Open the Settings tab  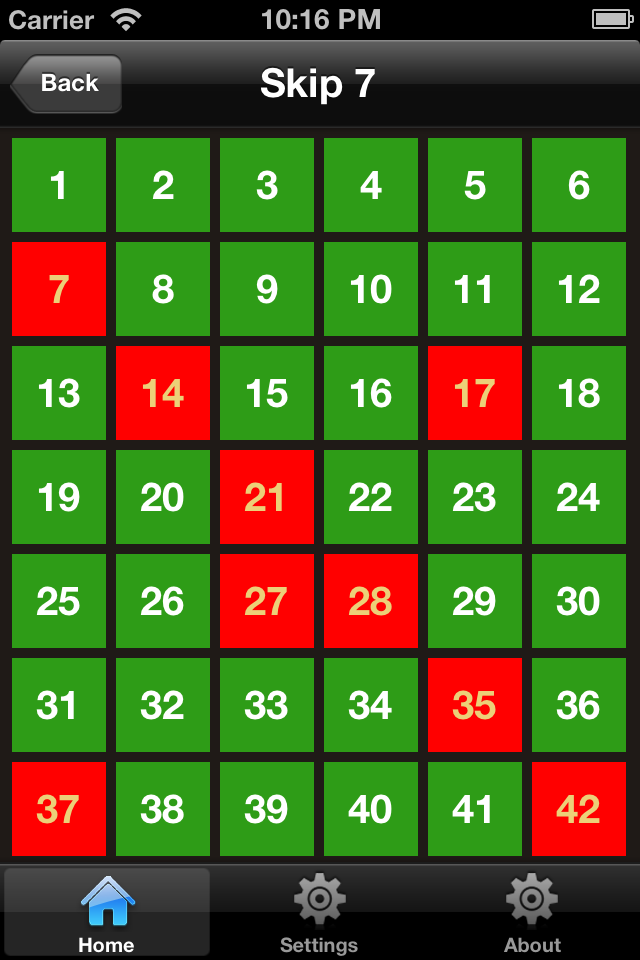[x=319, y=912]
